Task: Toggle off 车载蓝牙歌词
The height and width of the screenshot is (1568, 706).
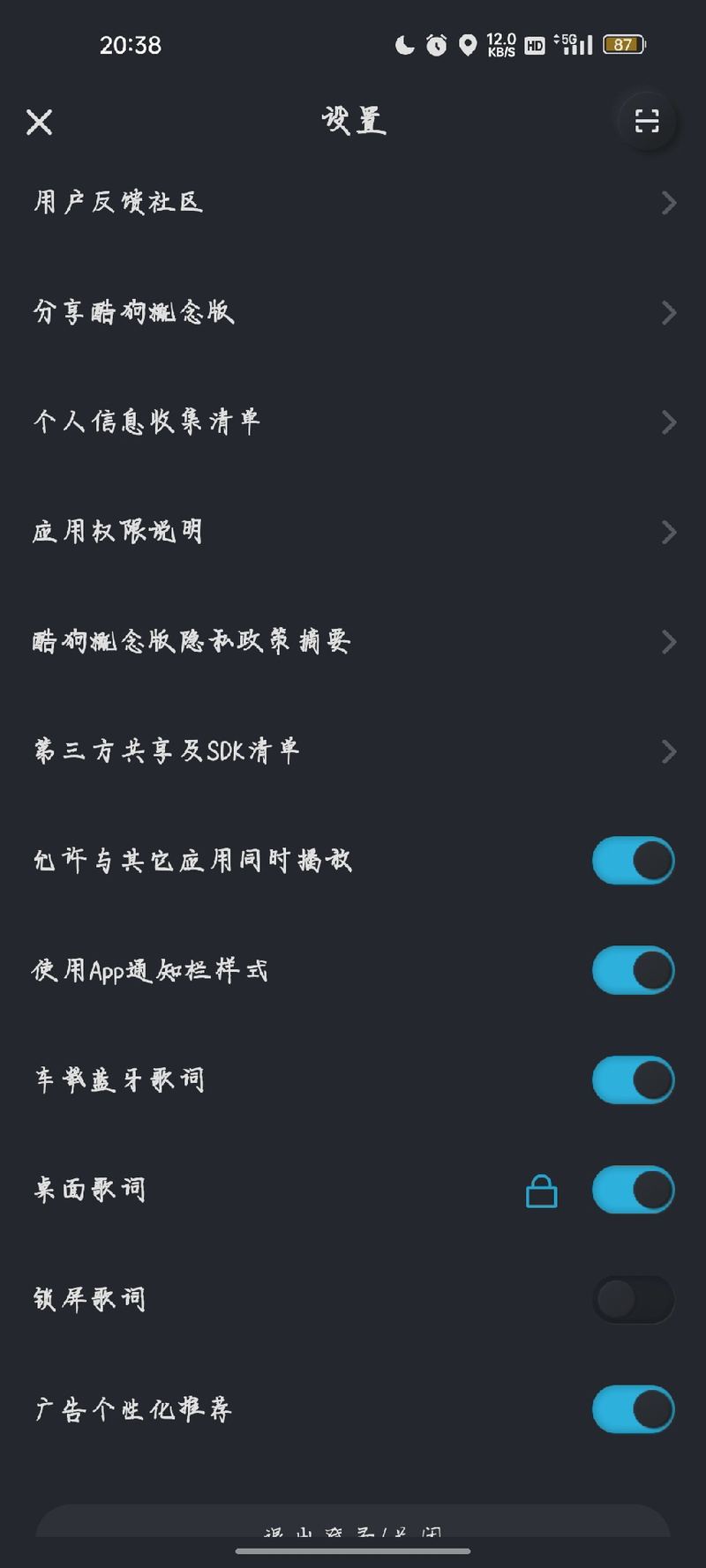Action: coord(632,1079)
